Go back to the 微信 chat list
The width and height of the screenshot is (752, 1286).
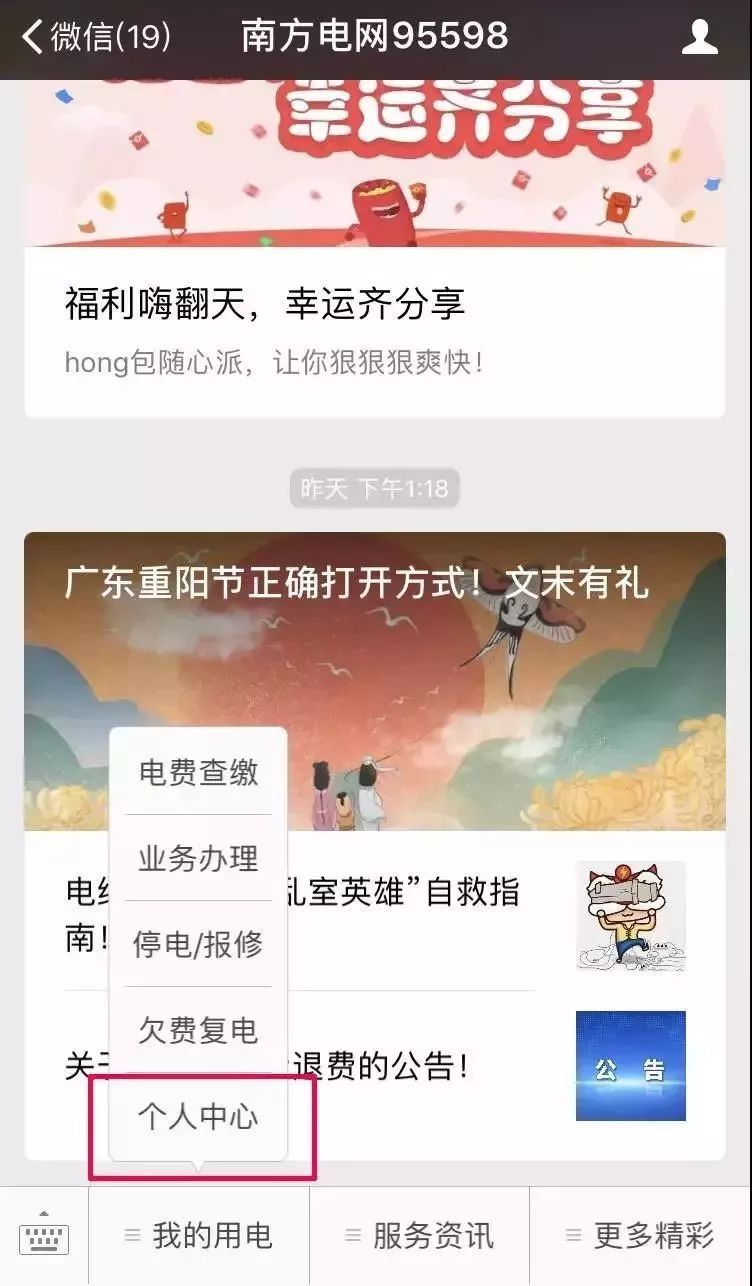[95, 37]
